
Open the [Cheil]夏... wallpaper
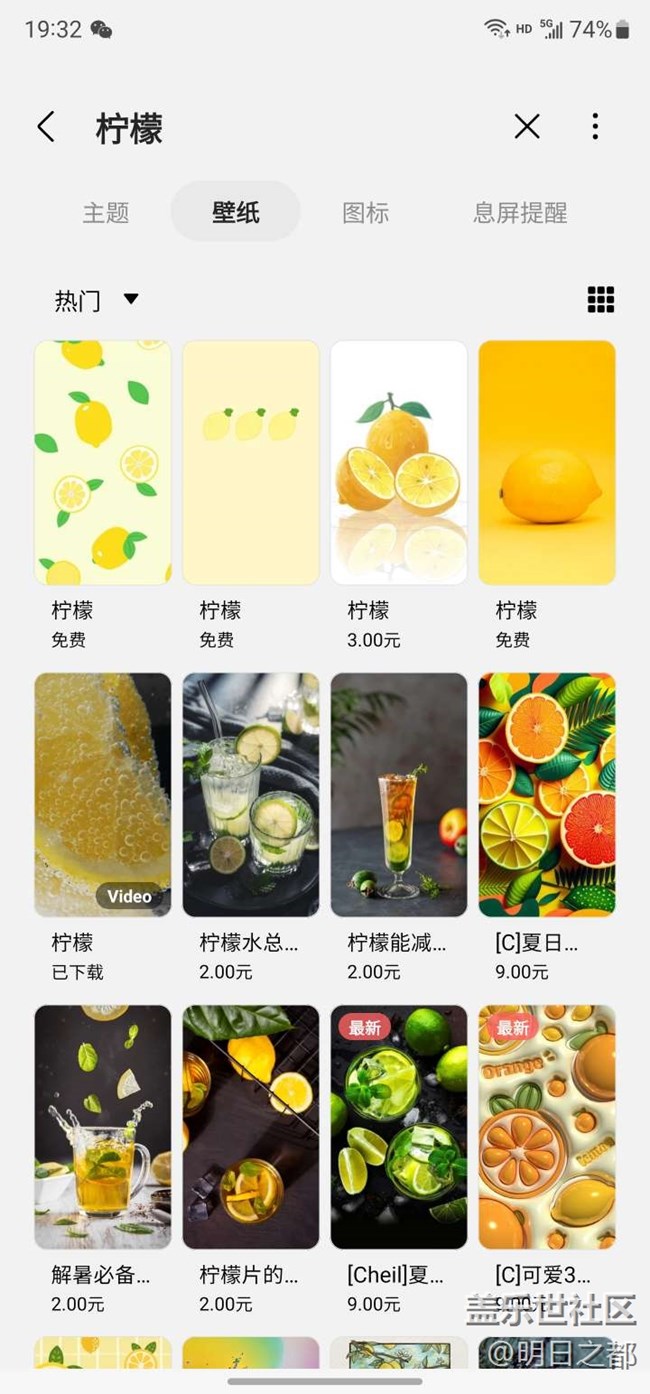[x=399, y=1127]
